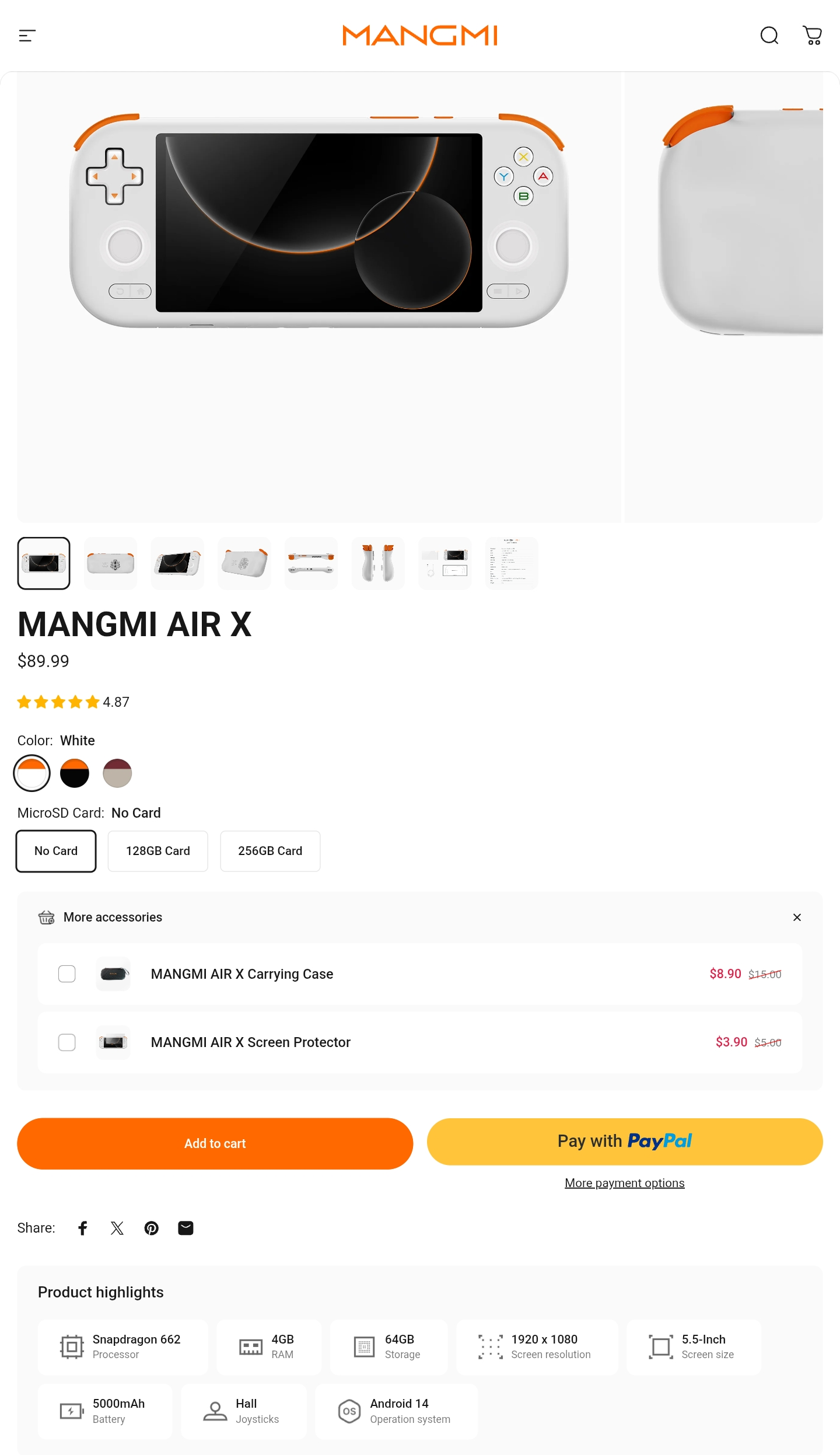The image size is (840, 1455).
Task: Open the hamburger menu
Action: coord(27,36)
